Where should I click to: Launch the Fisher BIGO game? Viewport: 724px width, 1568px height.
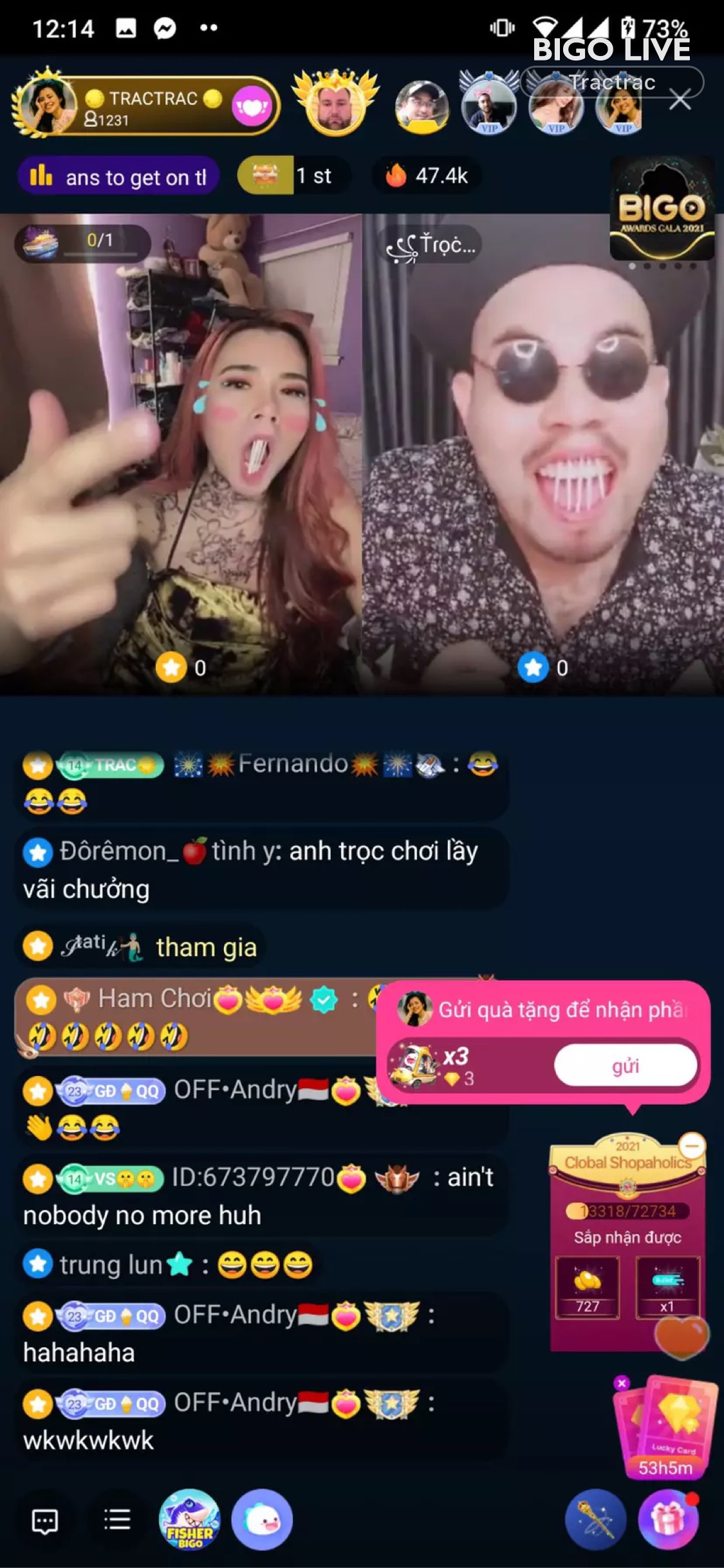189,1520
